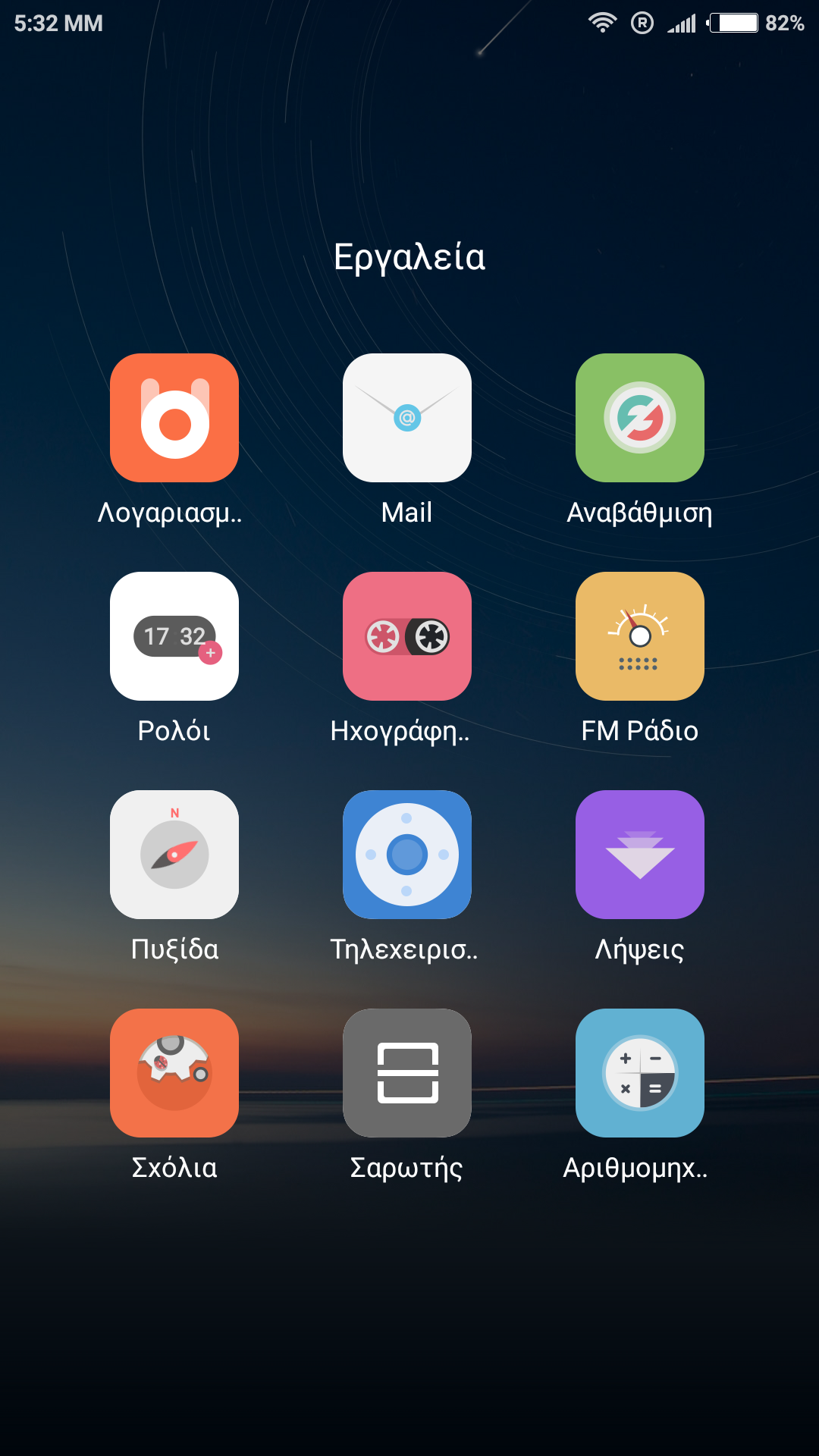The image size is (819, 1456).
Task: Open the Αναβάθμιση updater app
Action: [x=639, y=418]
